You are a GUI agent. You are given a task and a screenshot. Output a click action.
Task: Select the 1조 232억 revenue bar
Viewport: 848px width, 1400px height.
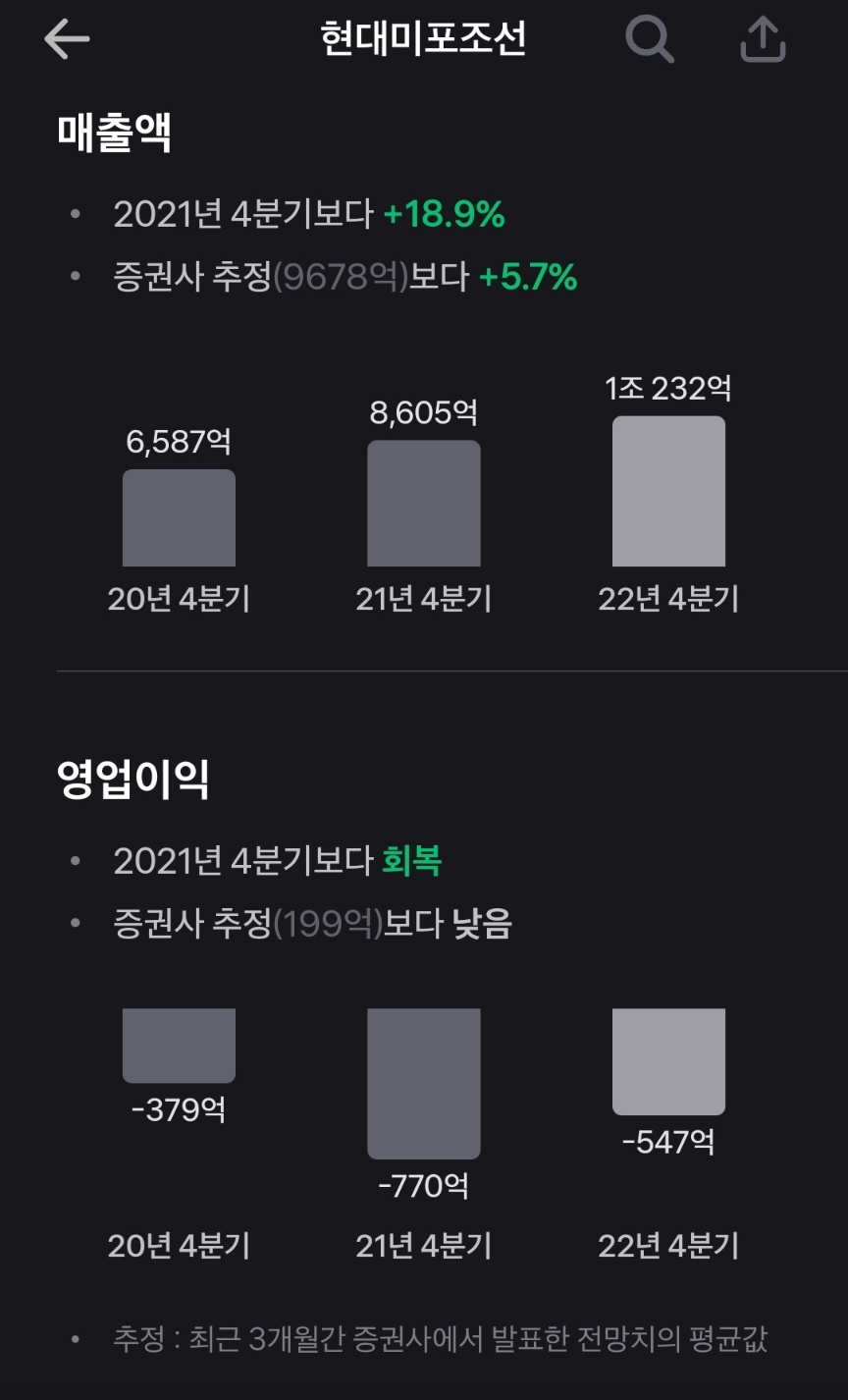tap(668, 491)
